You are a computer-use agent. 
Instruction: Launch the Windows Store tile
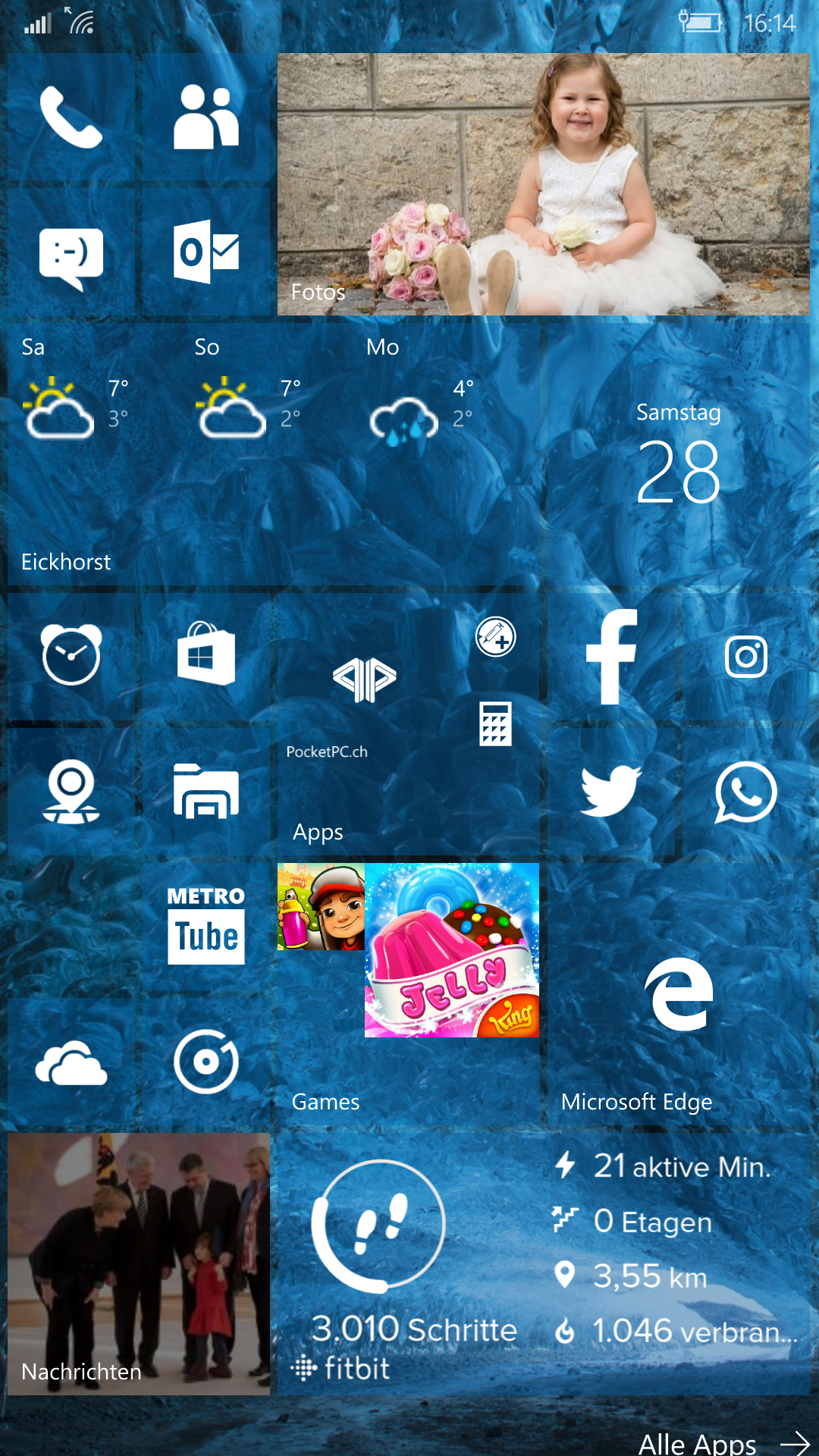point(206,657)
